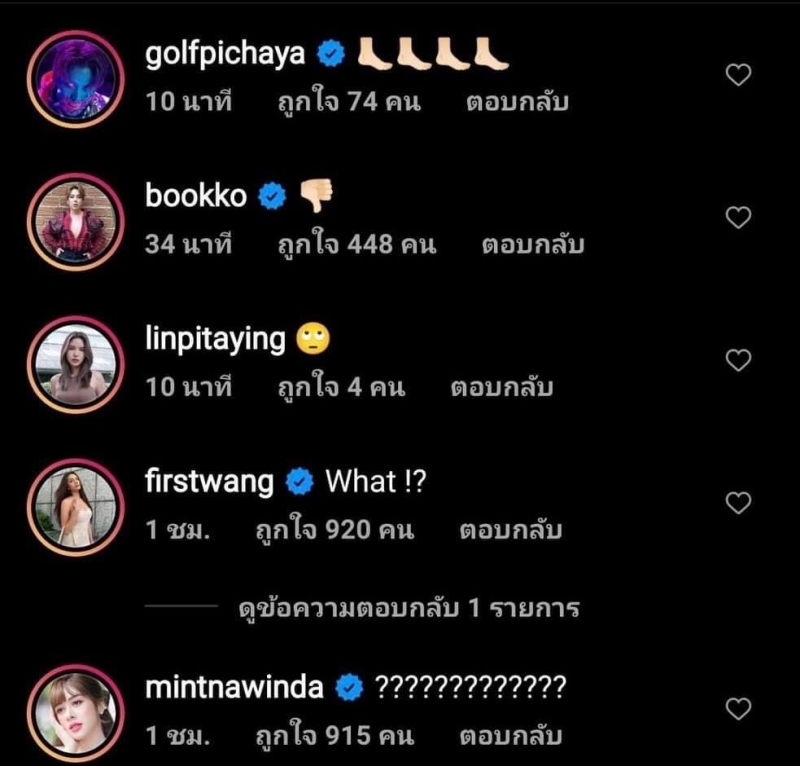Like bookko's thumbs-down comment
This screenshot has height=766, width=800.
click(738, 218)
